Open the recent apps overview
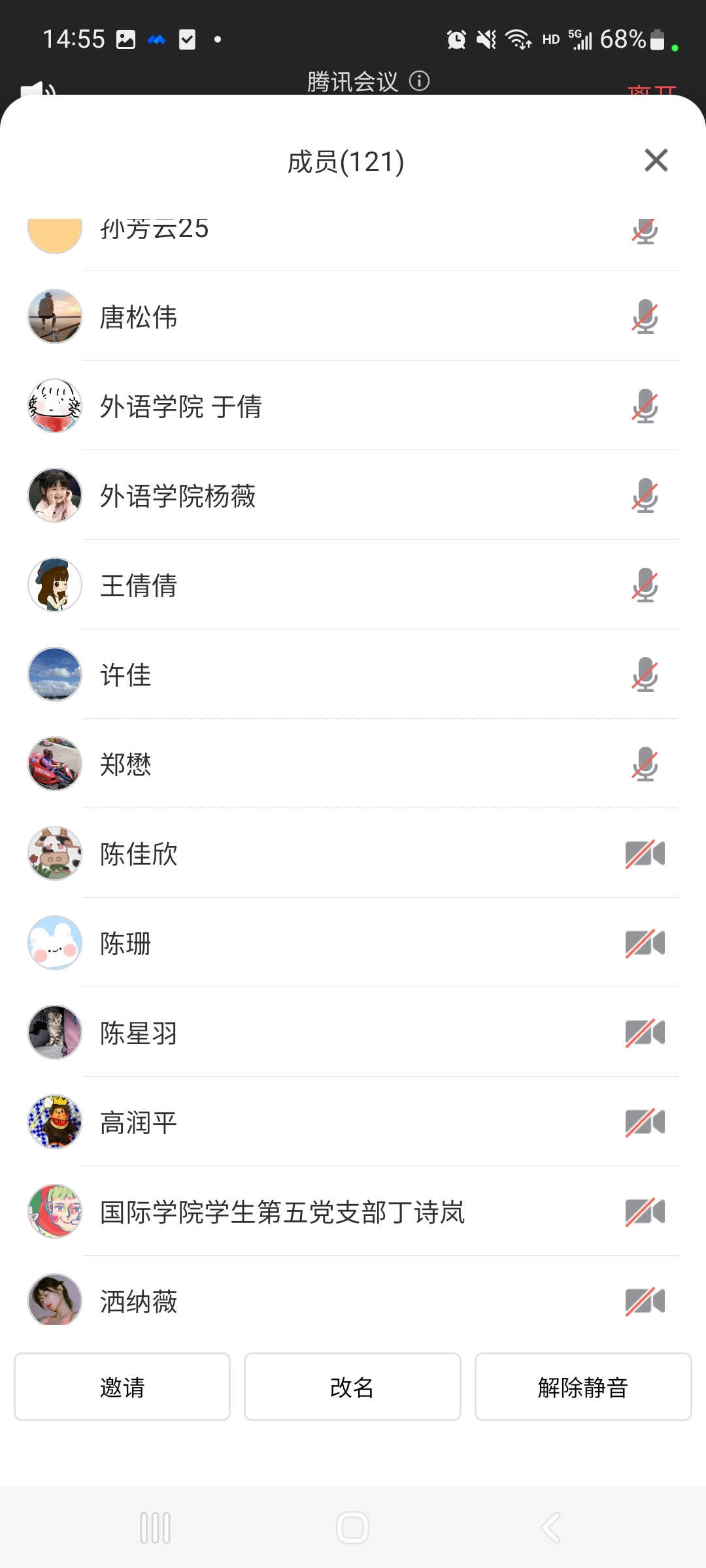The image size is (706, 1568). 156,1527
